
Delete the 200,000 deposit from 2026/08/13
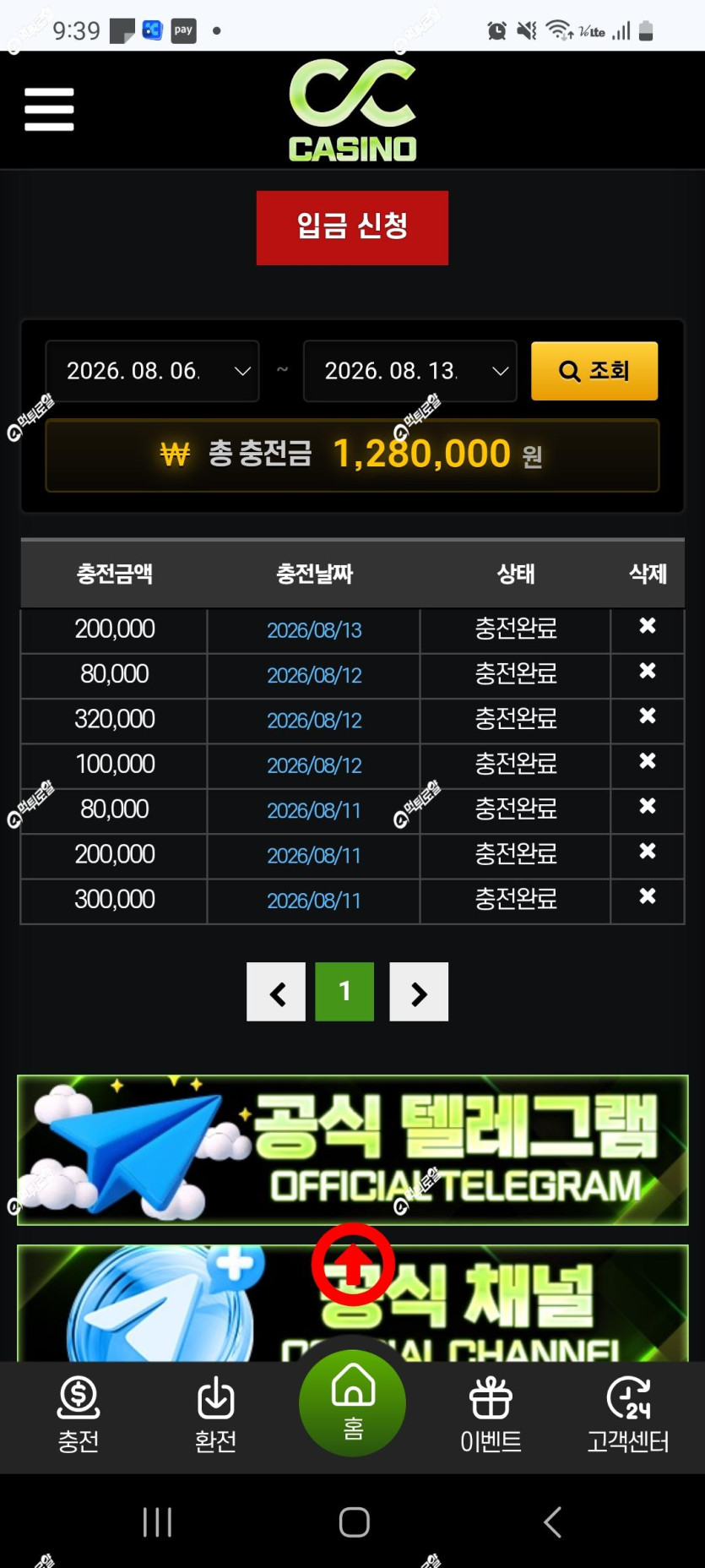pos(648,626)
